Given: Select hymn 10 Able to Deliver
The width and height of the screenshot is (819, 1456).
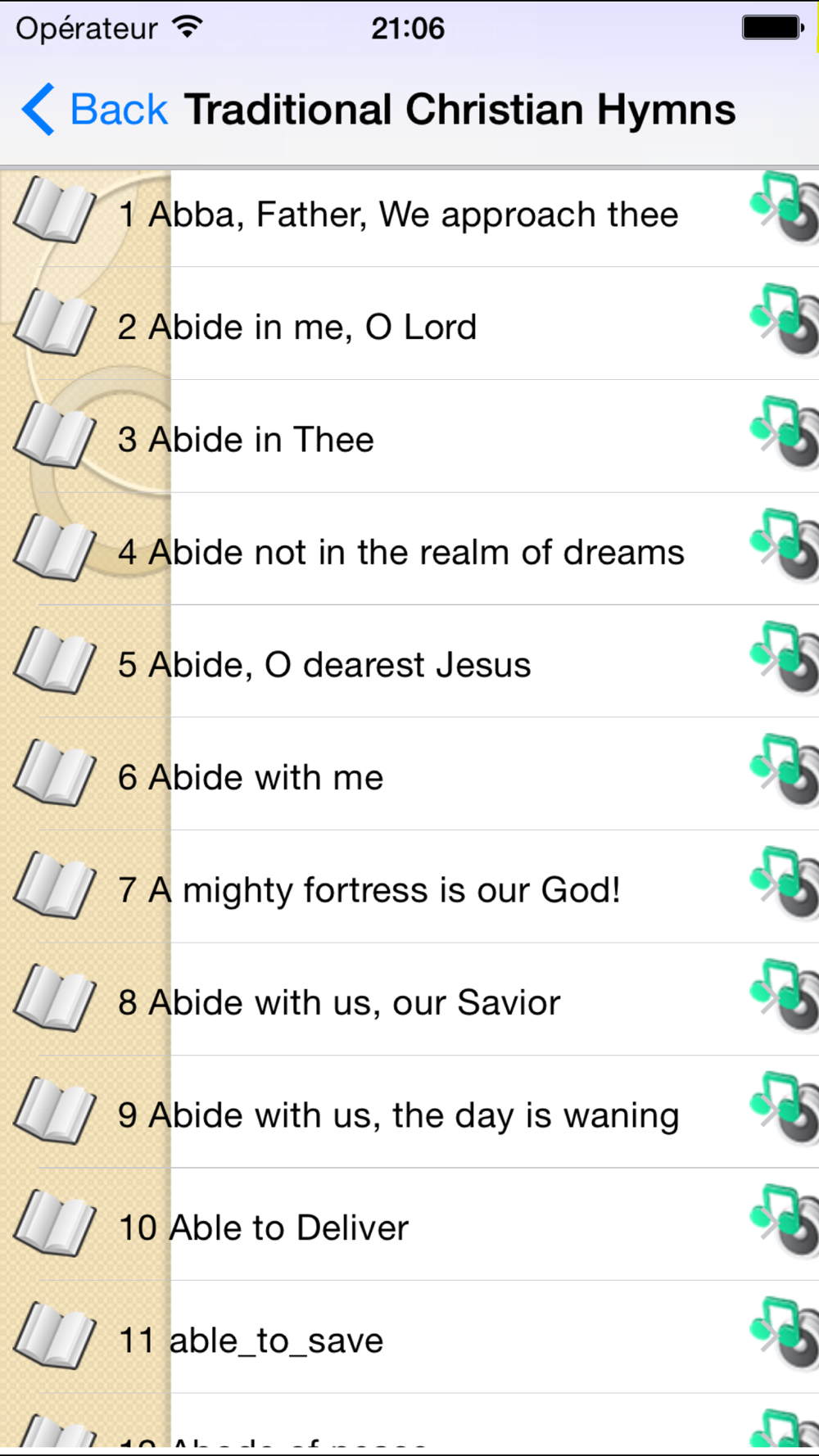Looking at the screenshot, I should [x=409, y=1228].
